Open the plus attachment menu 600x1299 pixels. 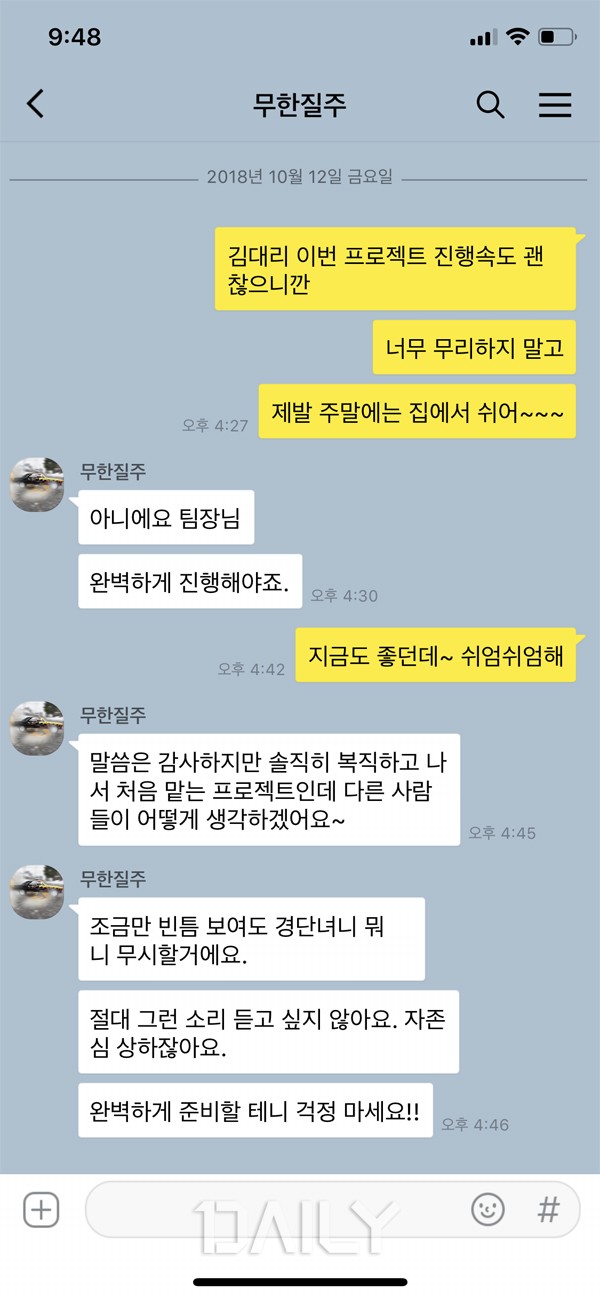click(x=41, y=1210)
